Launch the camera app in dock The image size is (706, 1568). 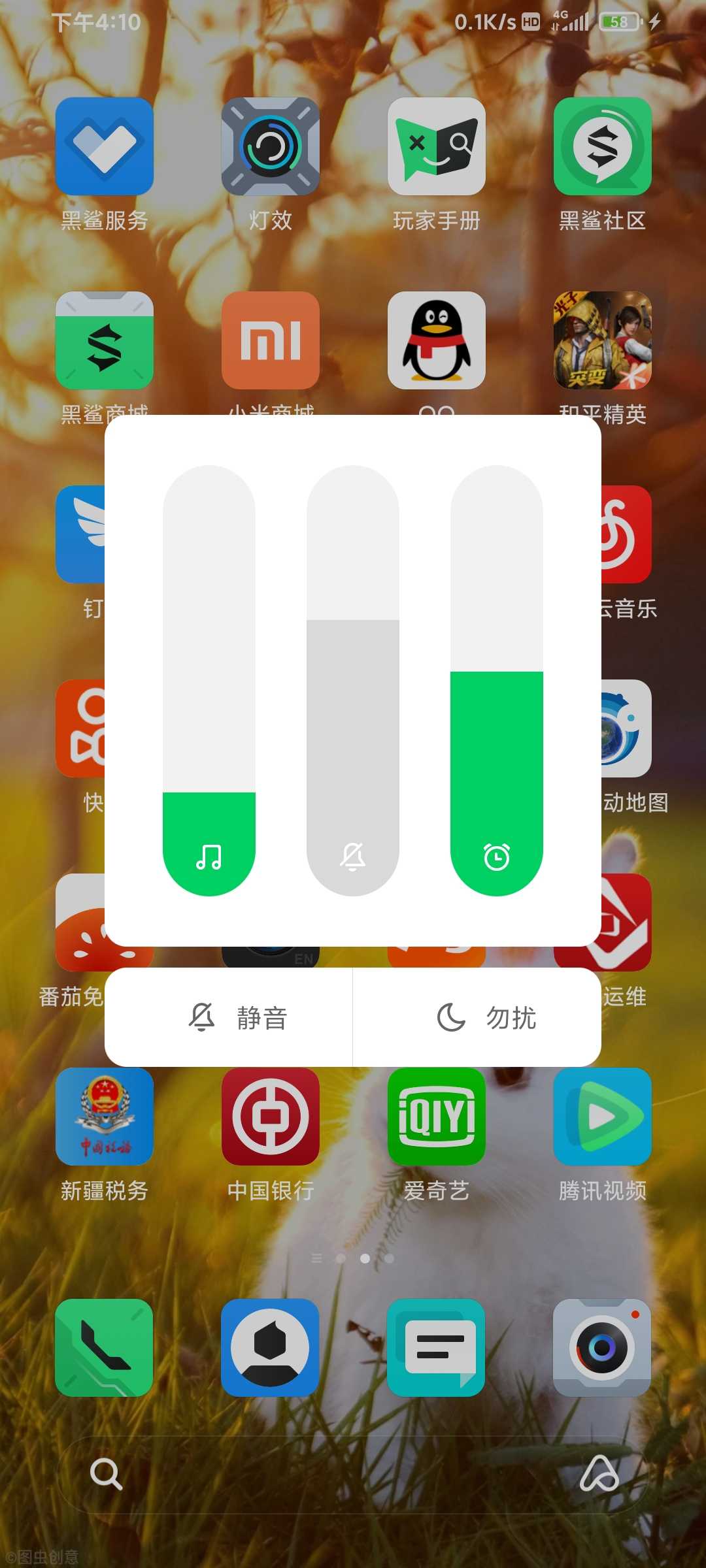603,1348
